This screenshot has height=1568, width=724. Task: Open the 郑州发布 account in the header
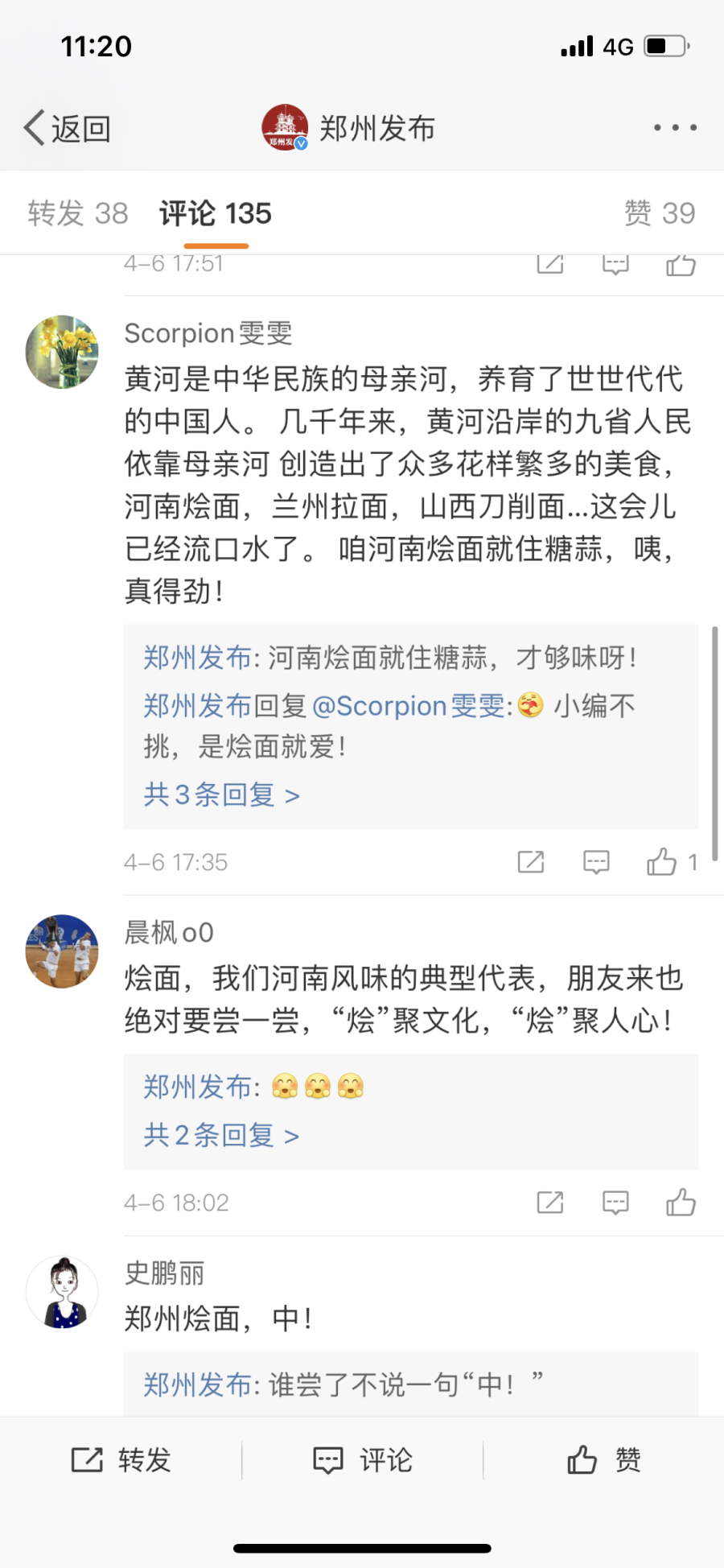point(349,128)
